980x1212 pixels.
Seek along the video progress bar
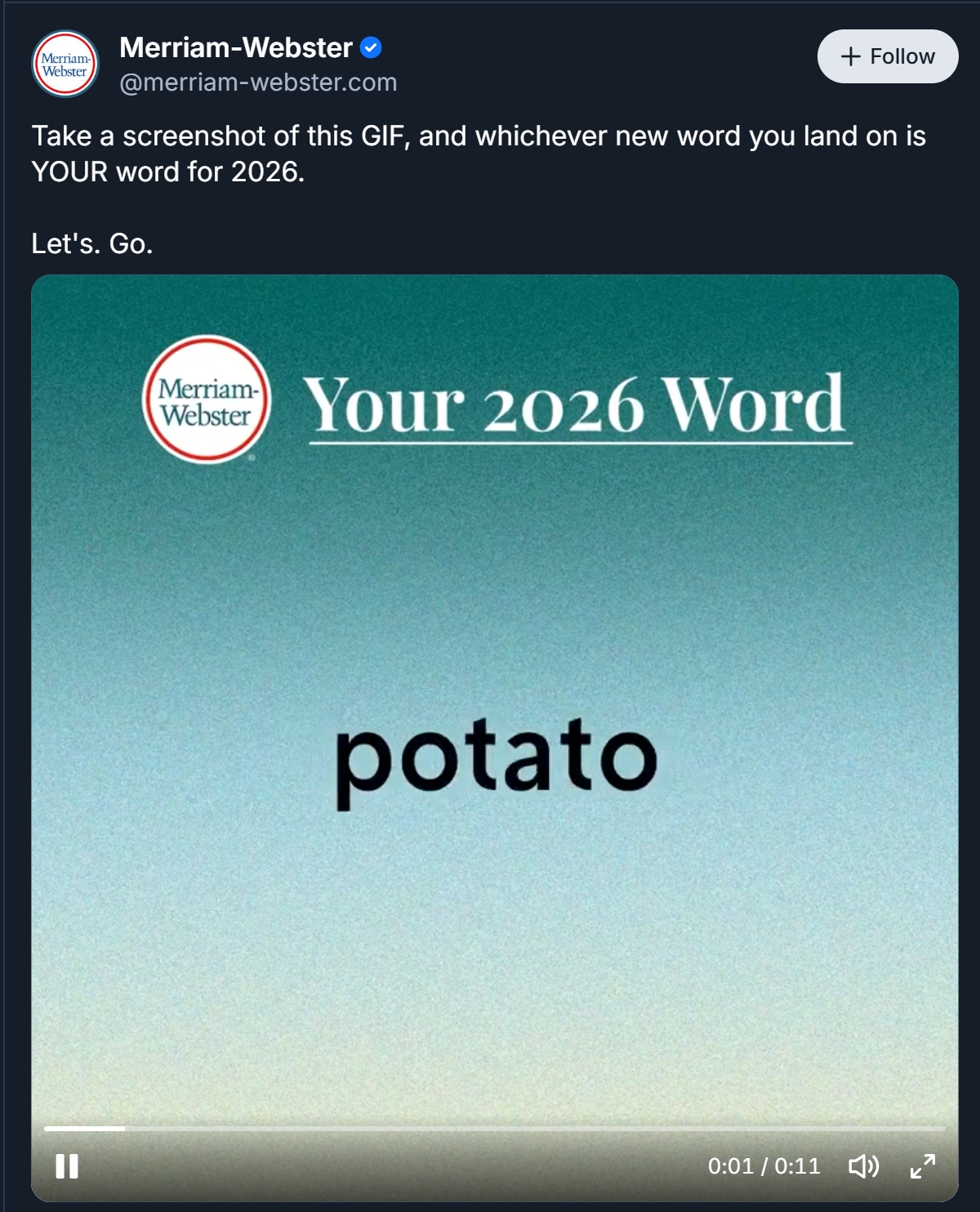click(x=494, y=1129)
